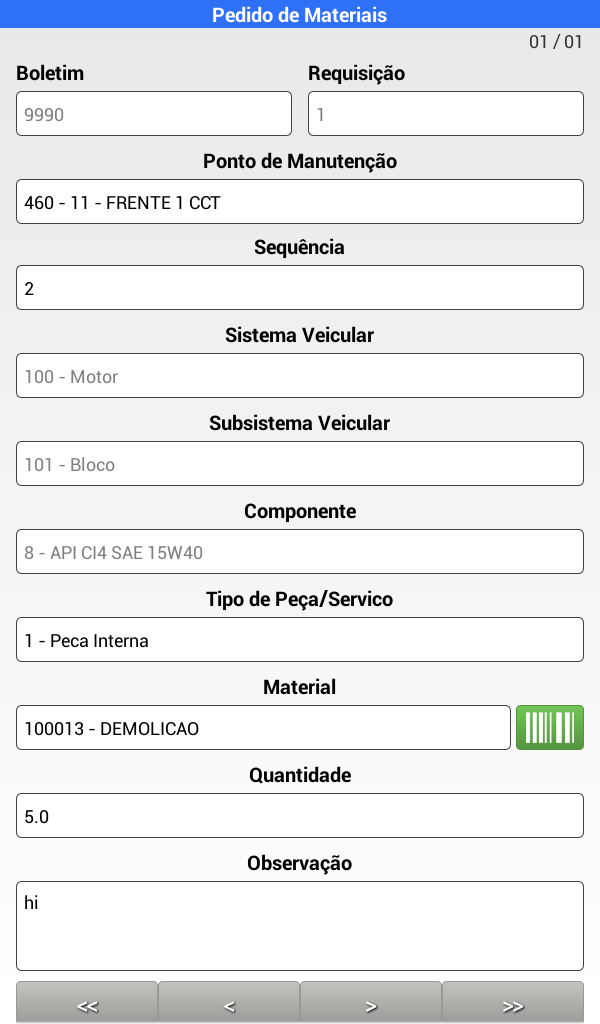Select the Sequência field
Viewport: 600px width, 1024px height.
(300, 288)
